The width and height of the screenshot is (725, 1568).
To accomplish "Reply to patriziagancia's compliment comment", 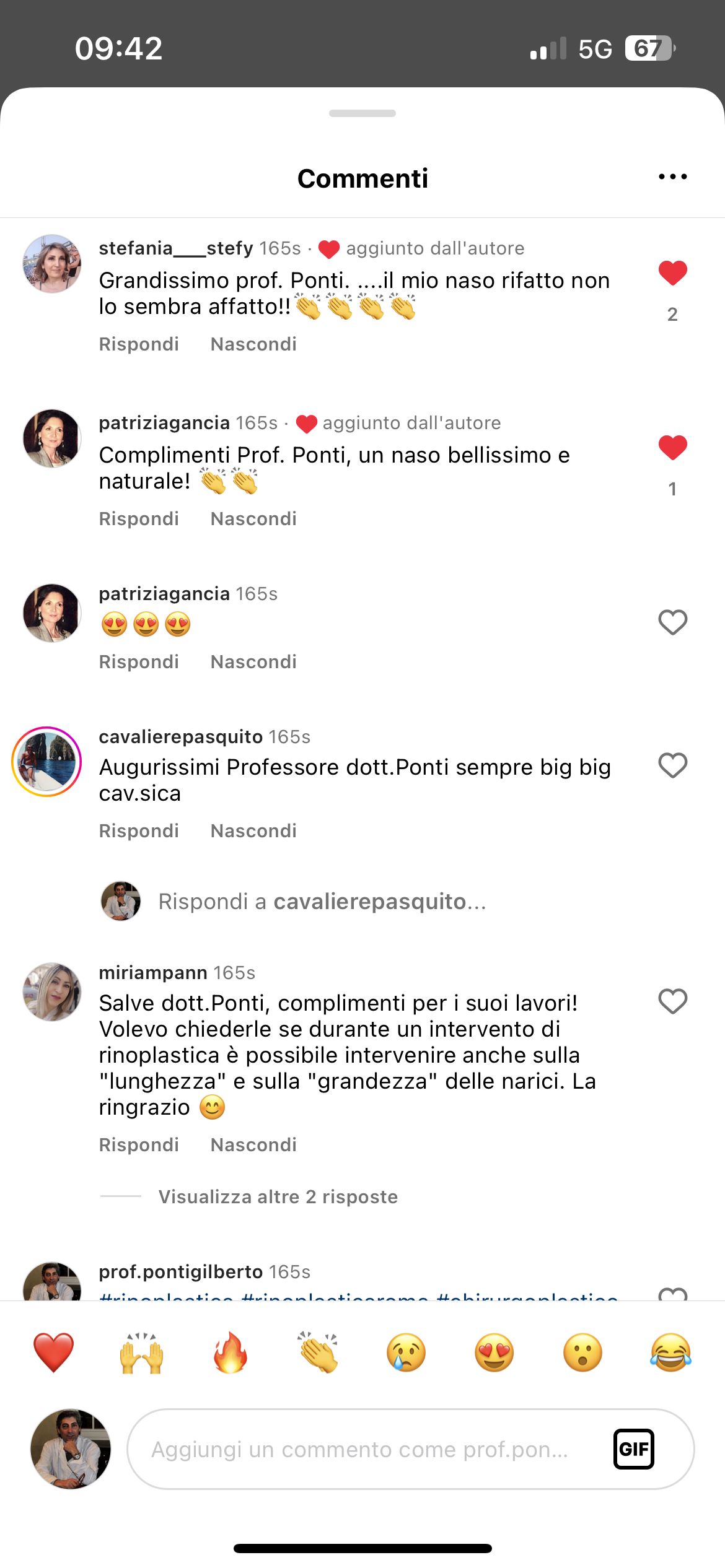I will pyautogui.click(x=139, y=519).
